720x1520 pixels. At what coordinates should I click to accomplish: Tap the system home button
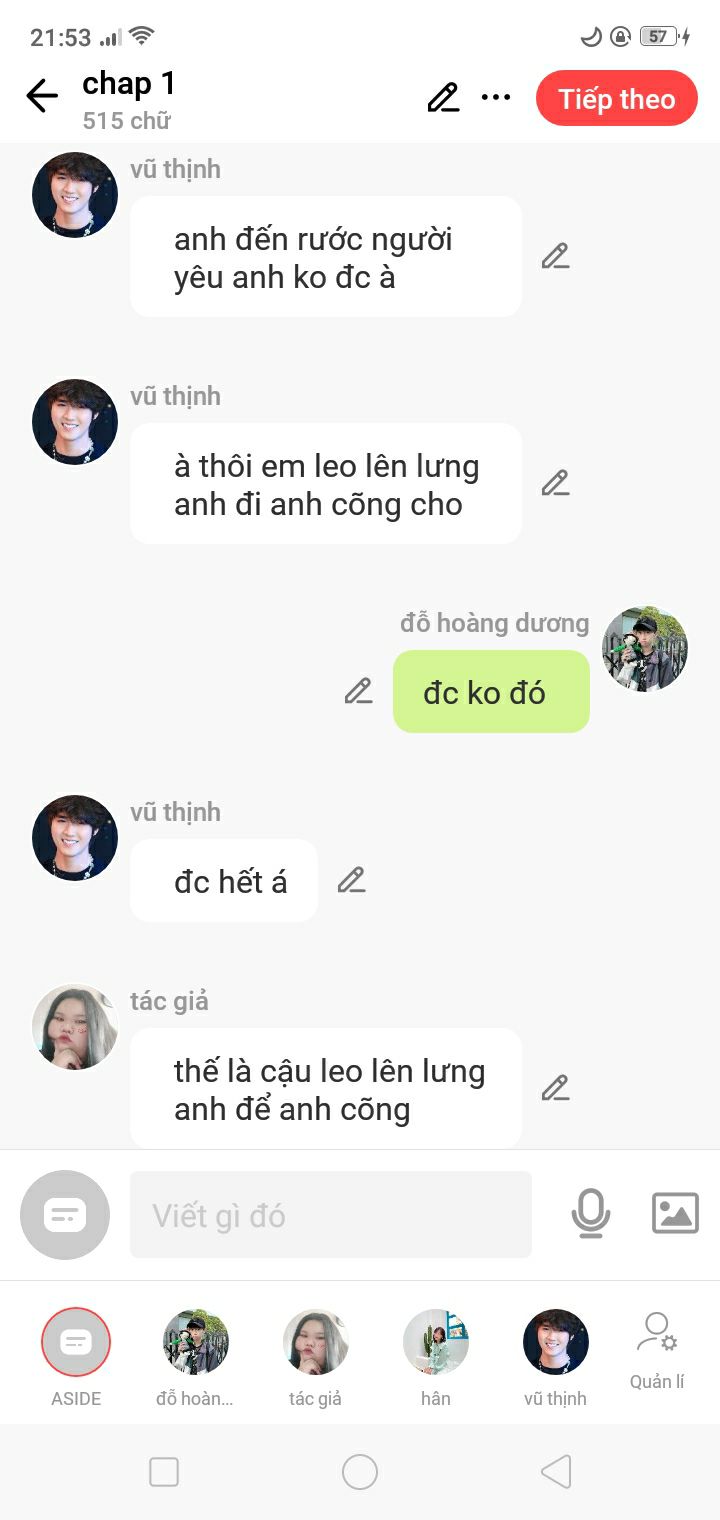pyautogui.click(x=360, y=1472)
